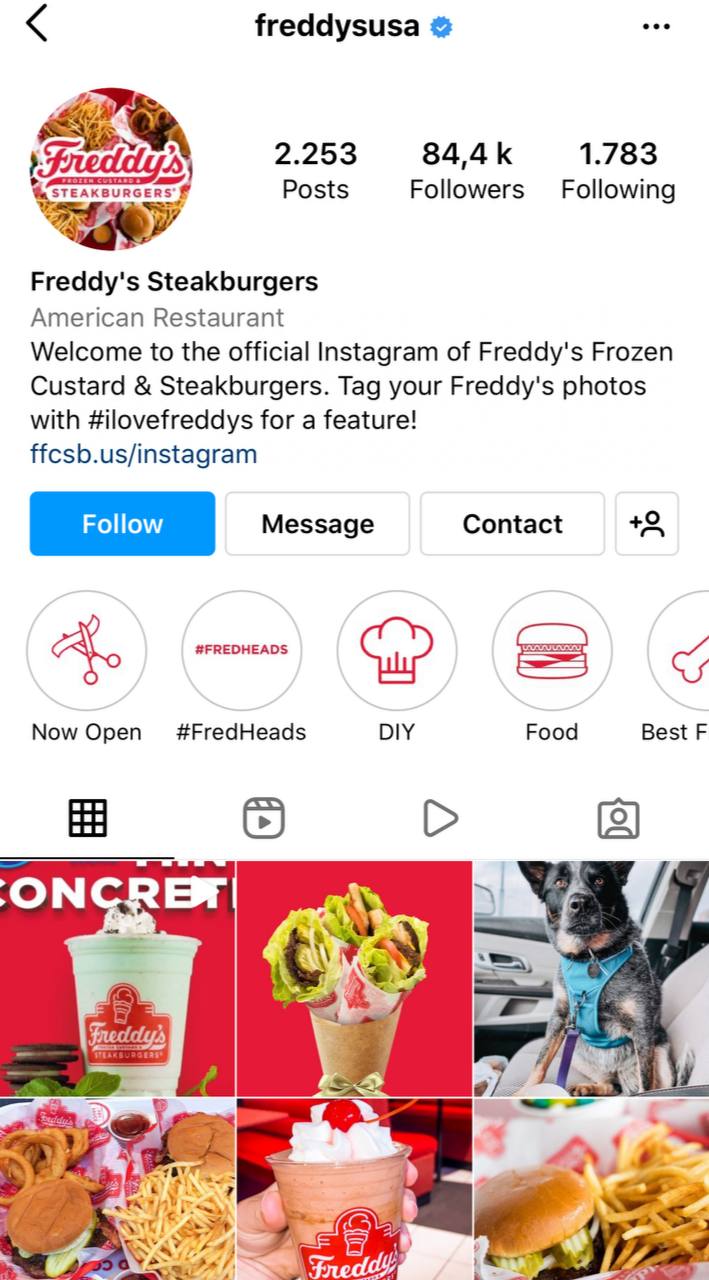Viewport: 709px width, 1280px height.
Task: Open the three-dot overflow menu
Action: [656, 26]
